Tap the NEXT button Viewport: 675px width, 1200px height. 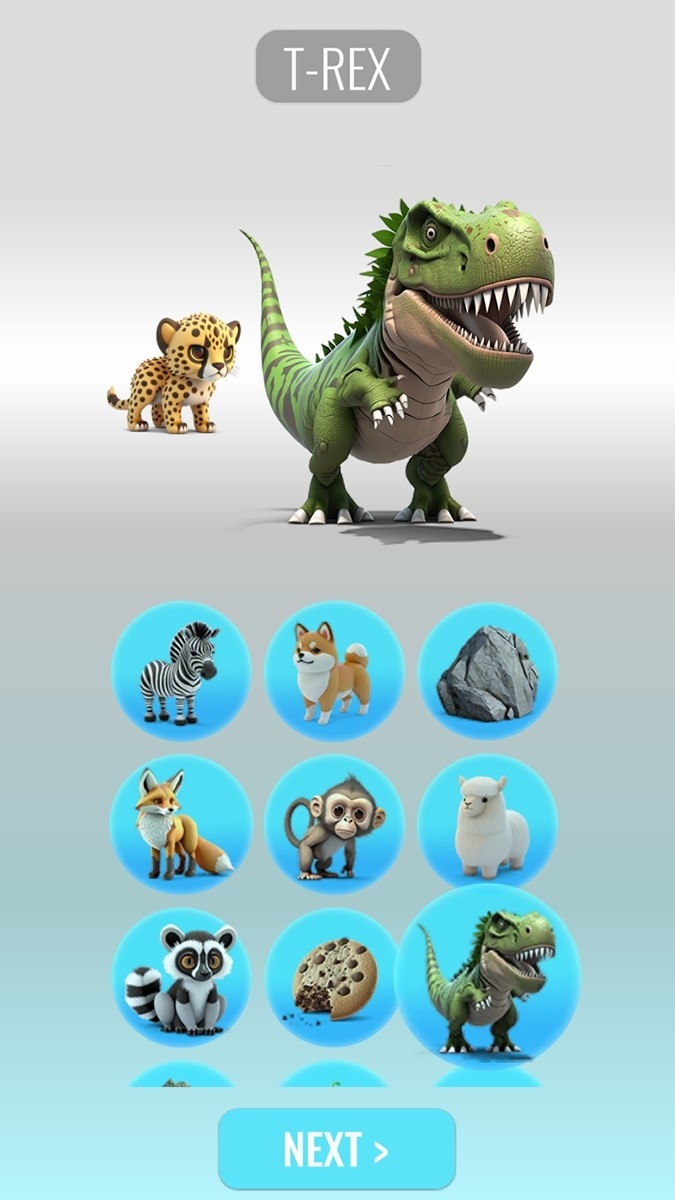pyautogui.click(x=337, y=1149)
